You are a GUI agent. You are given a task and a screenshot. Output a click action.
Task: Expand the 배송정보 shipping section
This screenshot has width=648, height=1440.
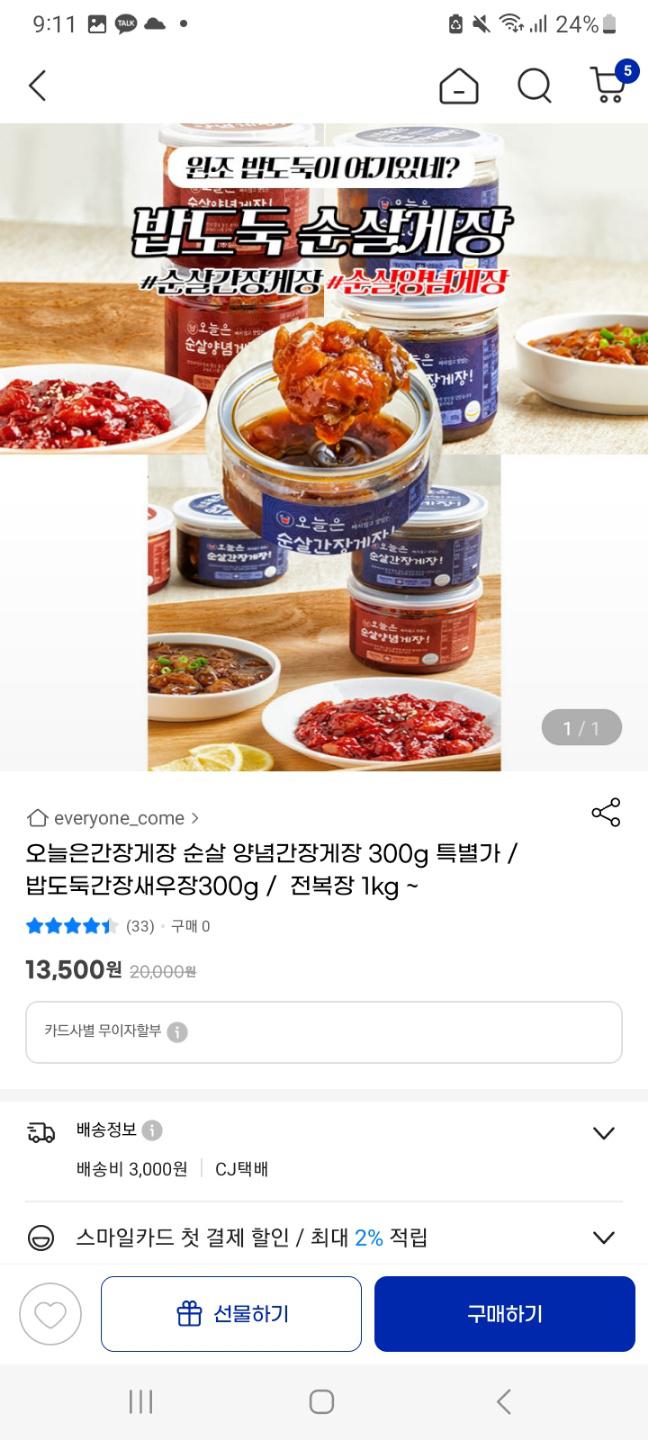(603, 1133)
